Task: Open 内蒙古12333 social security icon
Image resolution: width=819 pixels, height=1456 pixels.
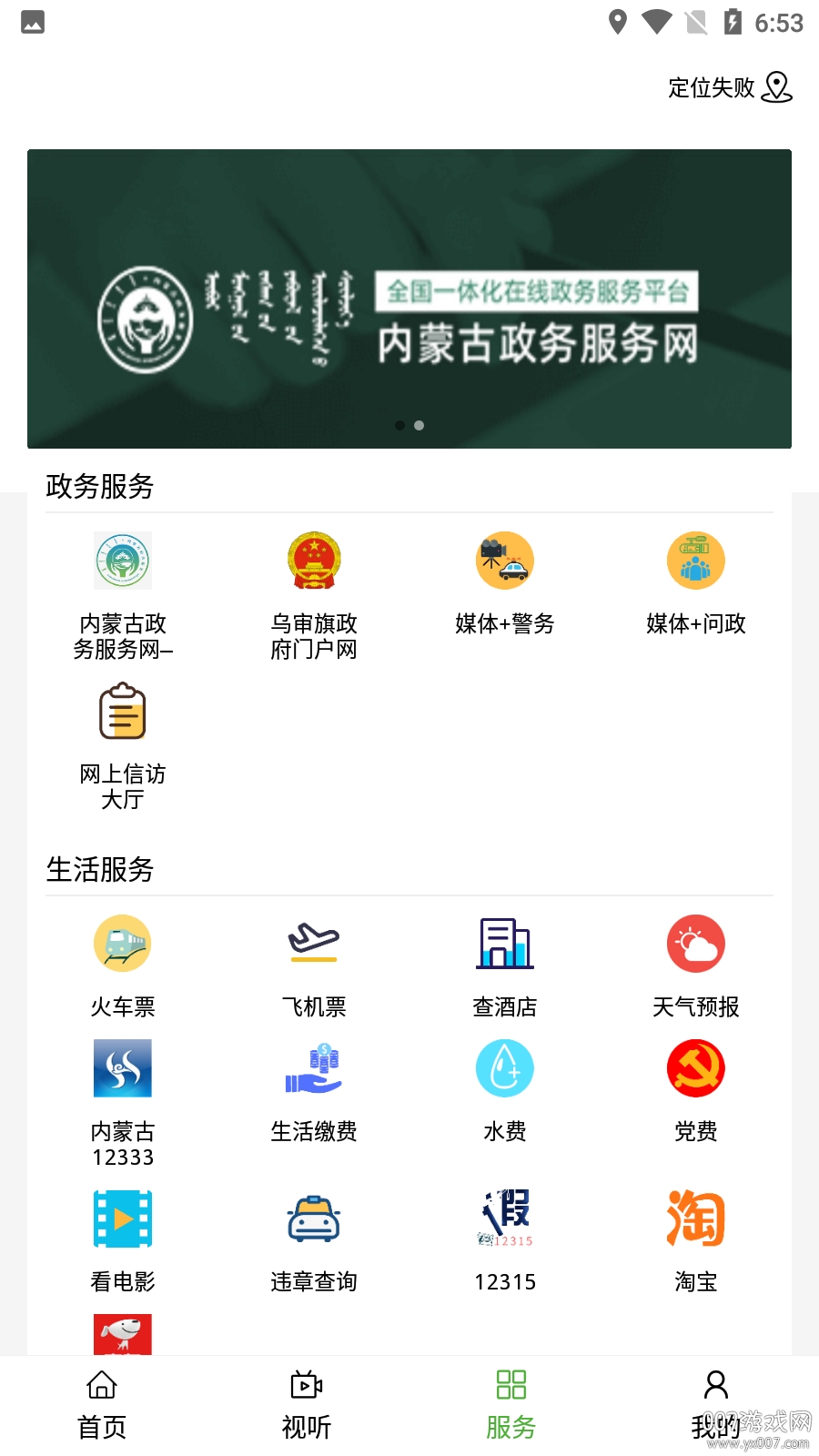Action: 123,1067
